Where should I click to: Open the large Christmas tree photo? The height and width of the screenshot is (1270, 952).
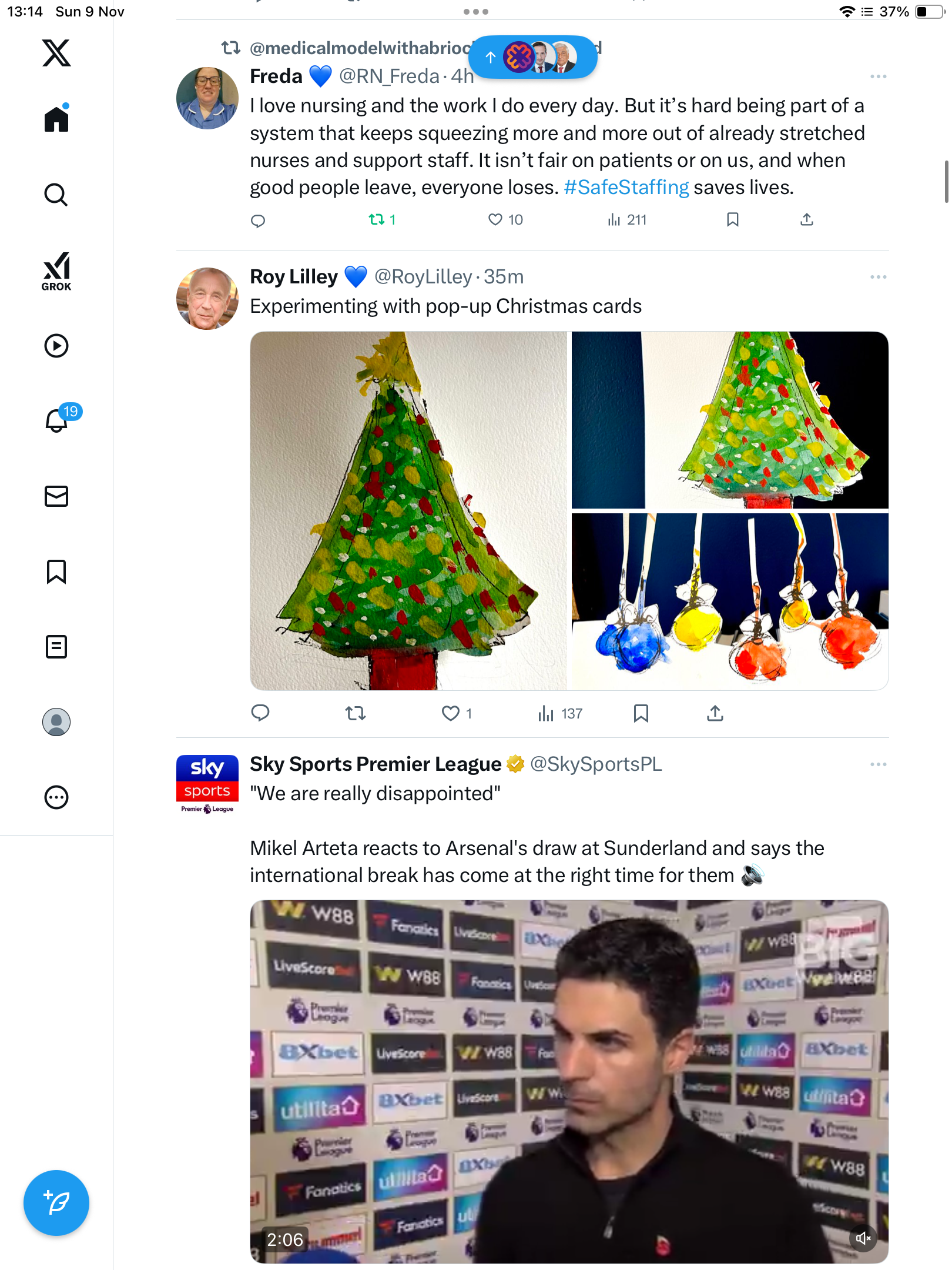click(408, 510)
